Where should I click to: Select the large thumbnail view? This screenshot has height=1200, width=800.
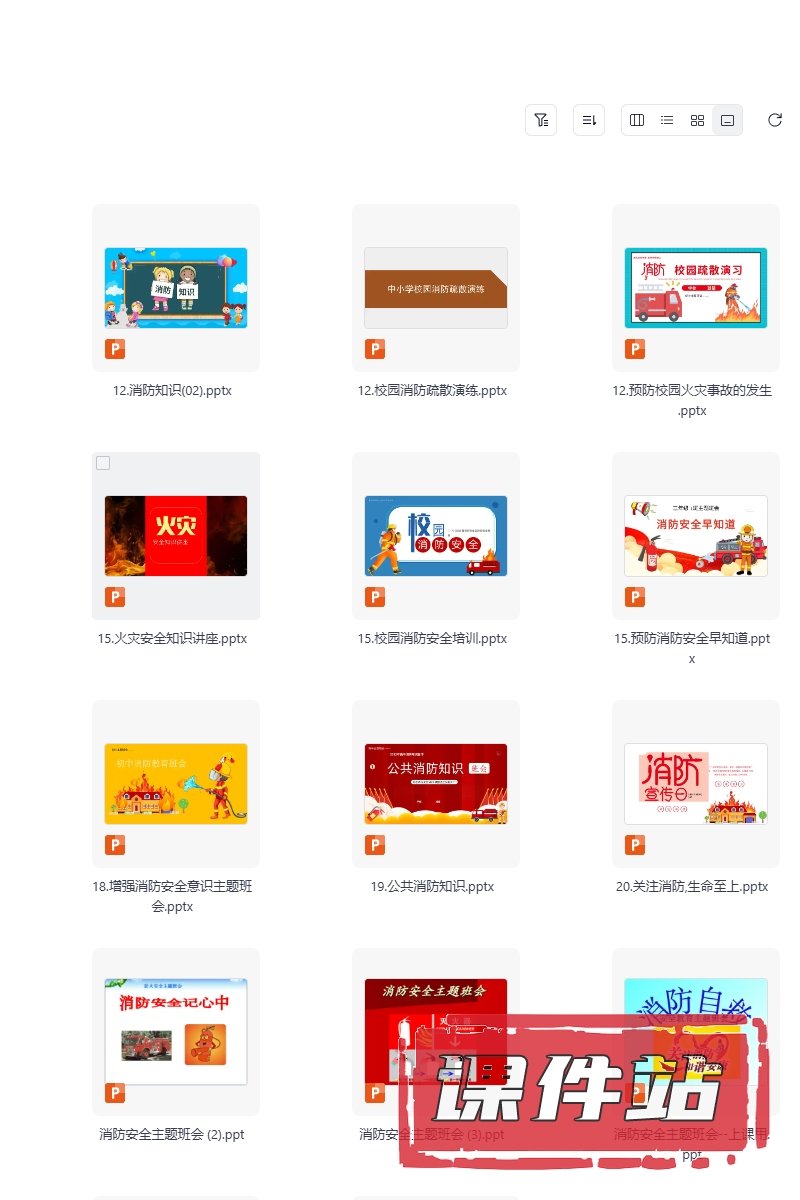pyautogui.click(x=727, y=120)
